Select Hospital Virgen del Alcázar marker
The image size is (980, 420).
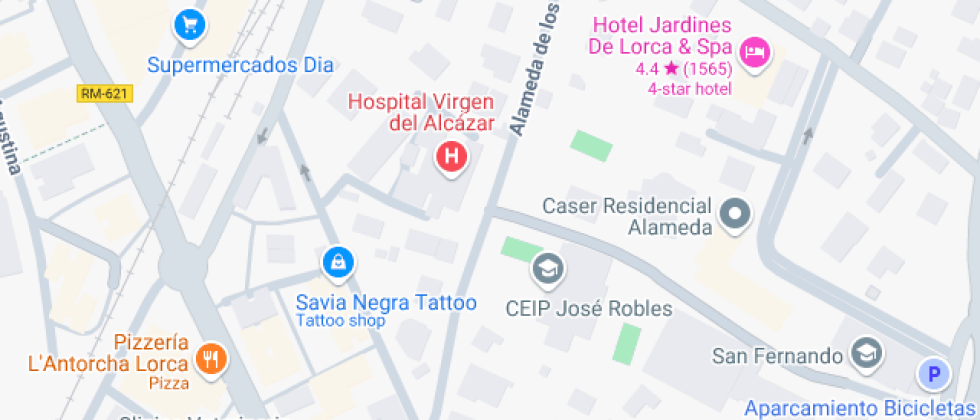tap(452, 157)
